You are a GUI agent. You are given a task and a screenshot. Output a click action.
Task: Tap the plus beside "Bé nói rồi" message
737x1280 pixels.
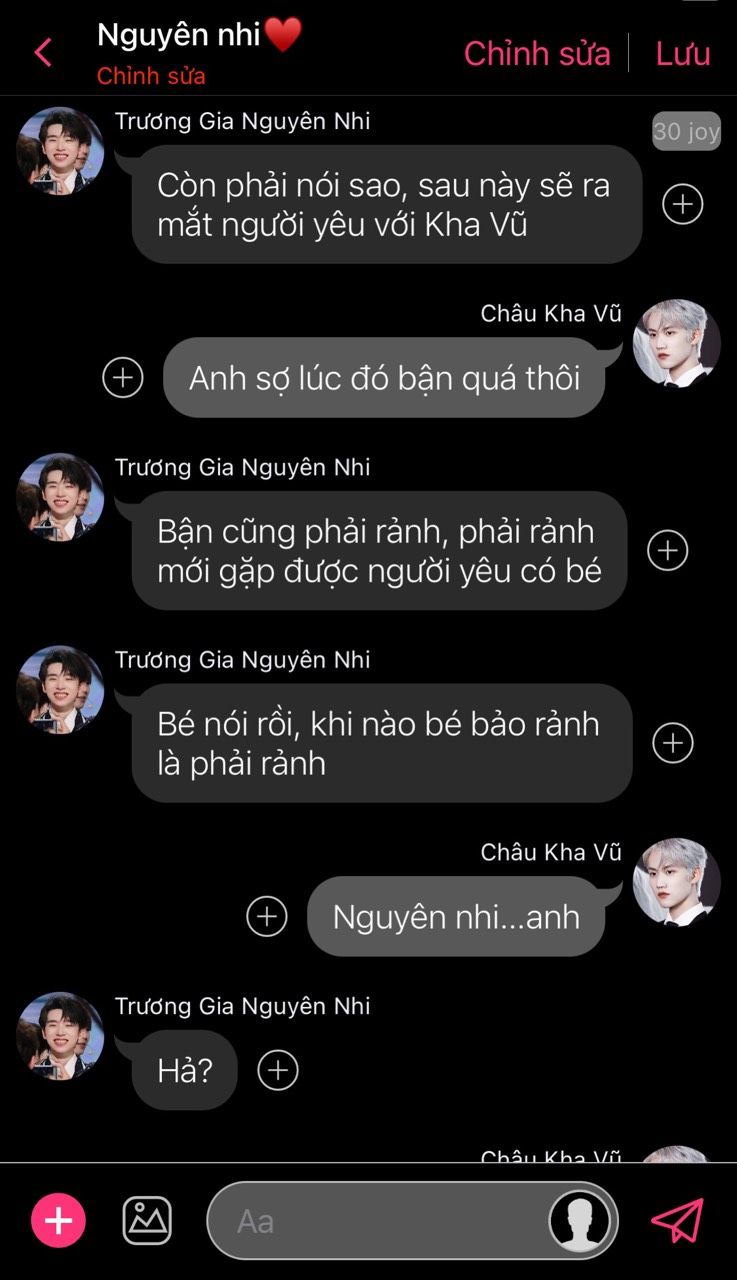(x=673, y=743)
